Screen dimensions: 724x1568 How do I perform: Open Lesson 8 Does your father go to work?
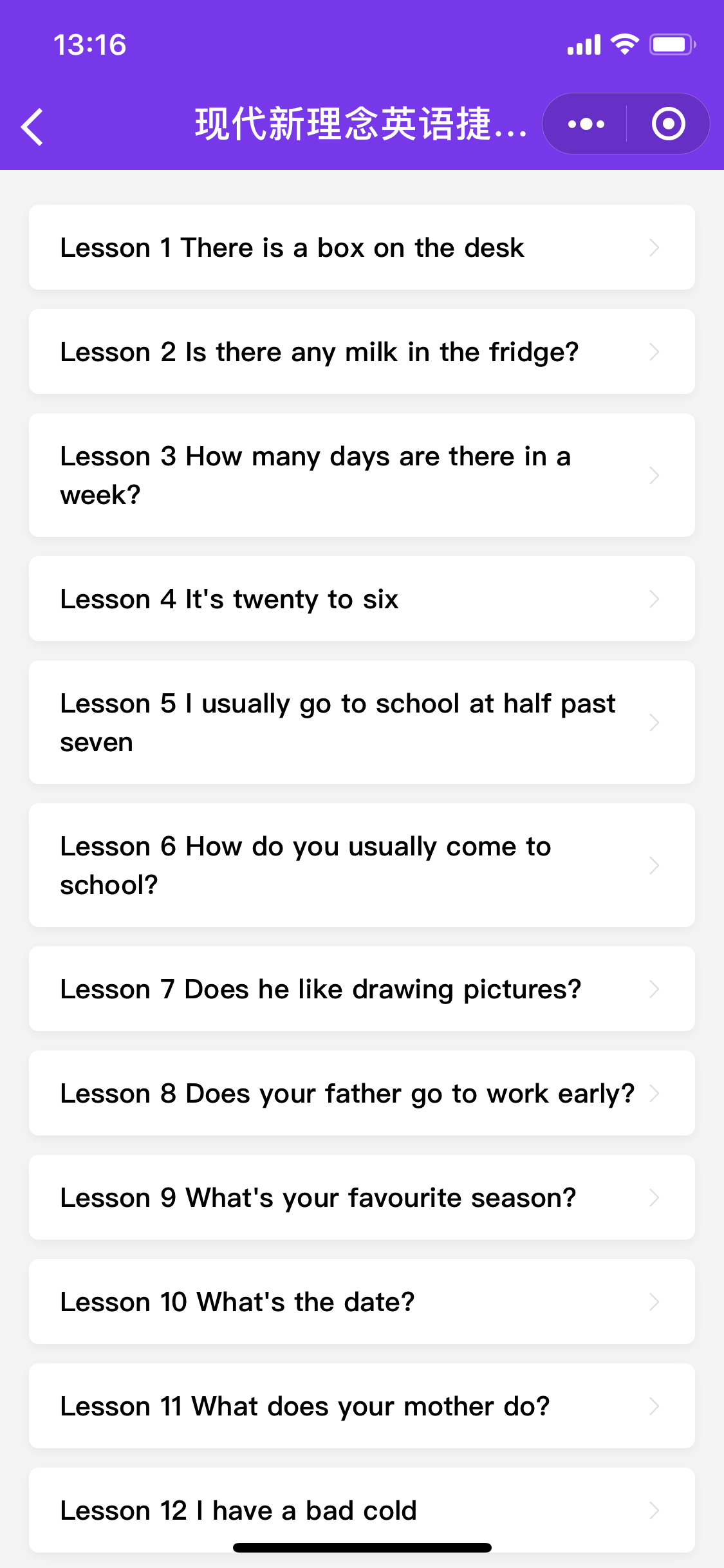tap(362, 1093)
